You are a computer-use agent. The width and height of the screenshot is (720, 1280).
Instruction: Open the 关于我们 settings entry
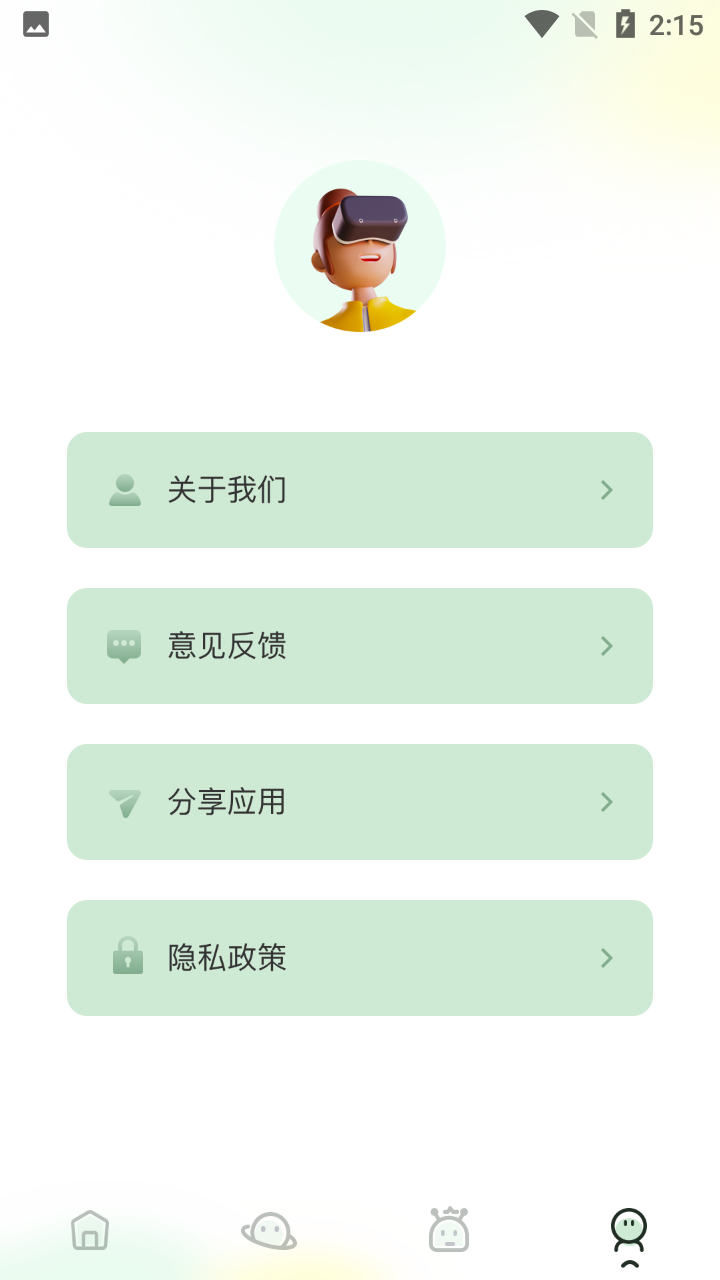360,490
